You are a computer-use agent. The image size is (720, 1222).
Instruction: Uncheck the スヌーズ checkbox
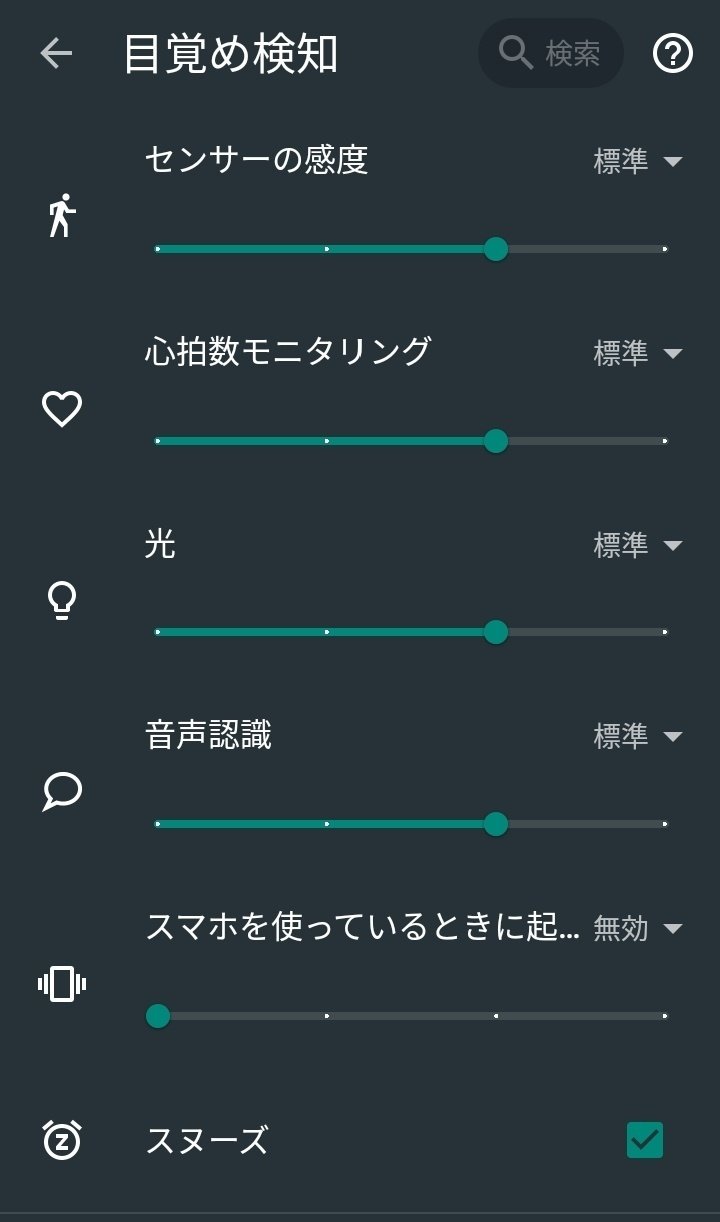coord(645,1139)
